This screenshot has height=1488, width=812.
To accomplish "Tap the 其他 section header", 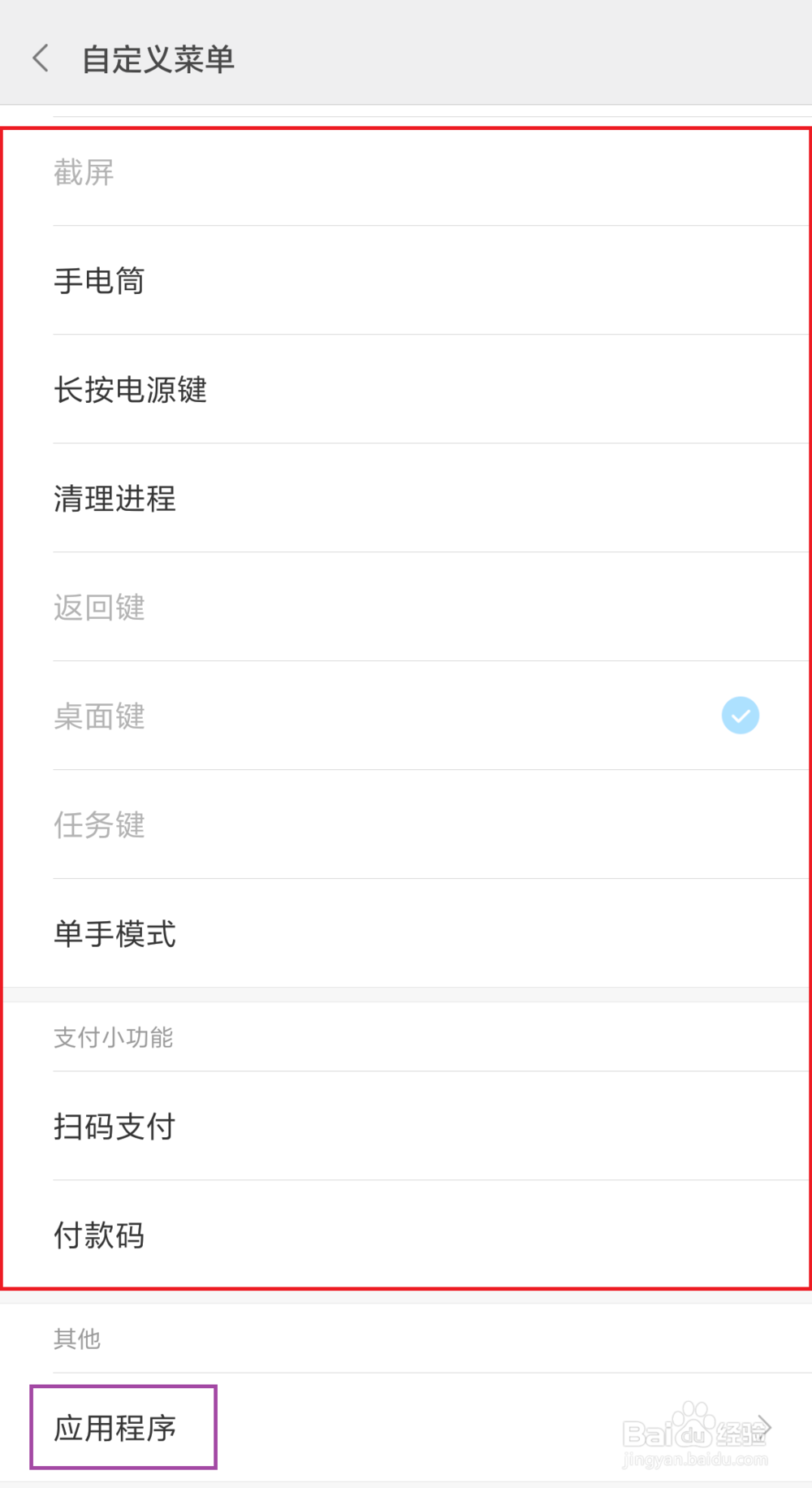I will 76,1339.
